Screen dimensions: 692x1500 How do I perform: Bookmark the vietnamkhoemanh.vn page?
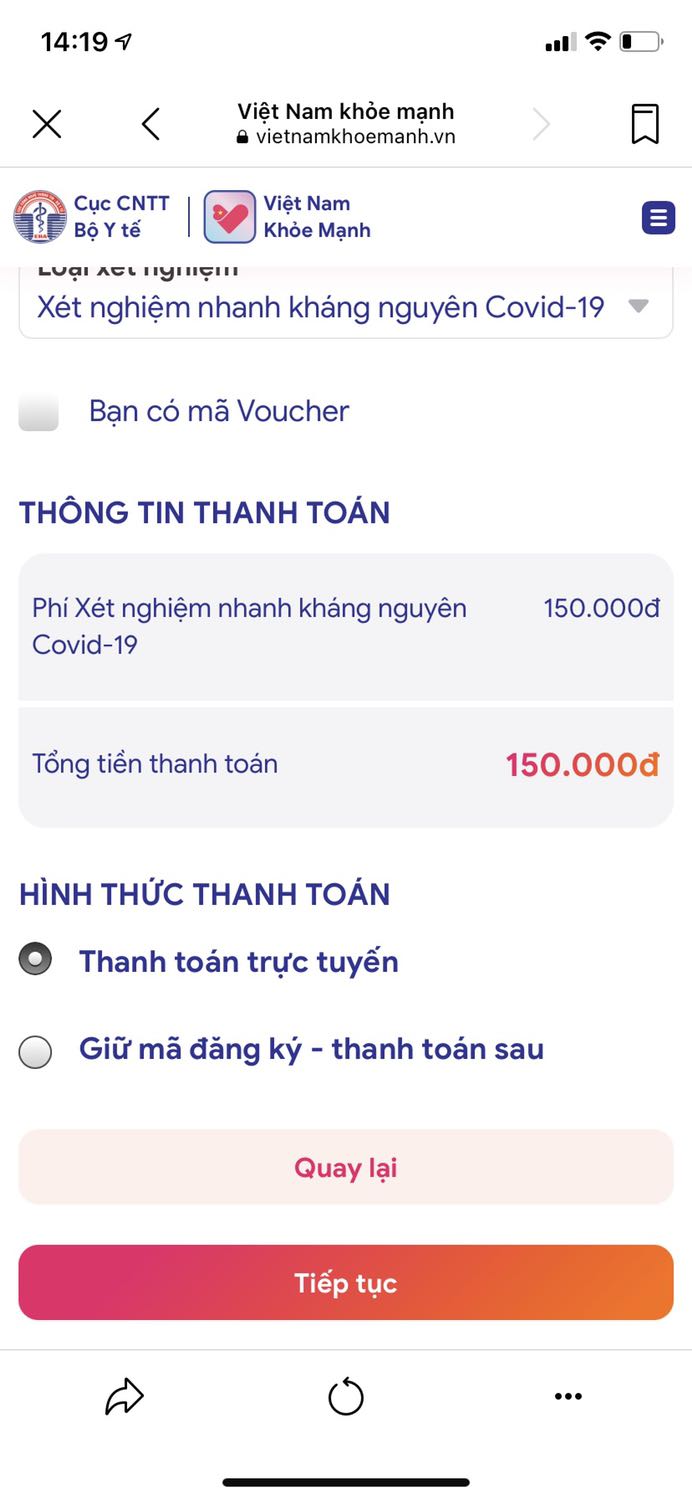pos(645,124)
